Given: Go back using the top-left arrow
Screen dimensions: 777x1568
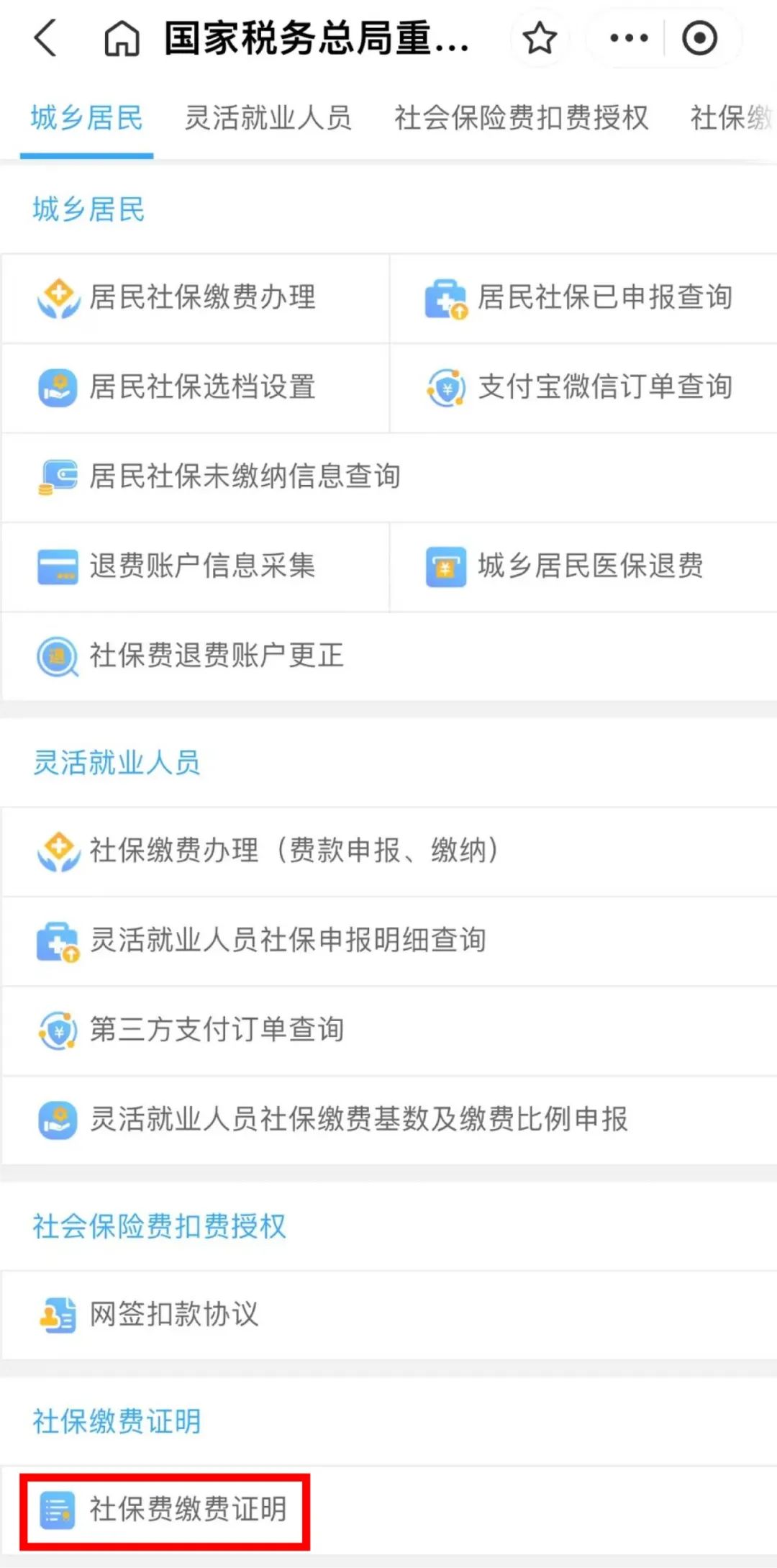Looking at the screenshot, I should tap(45, 37).
